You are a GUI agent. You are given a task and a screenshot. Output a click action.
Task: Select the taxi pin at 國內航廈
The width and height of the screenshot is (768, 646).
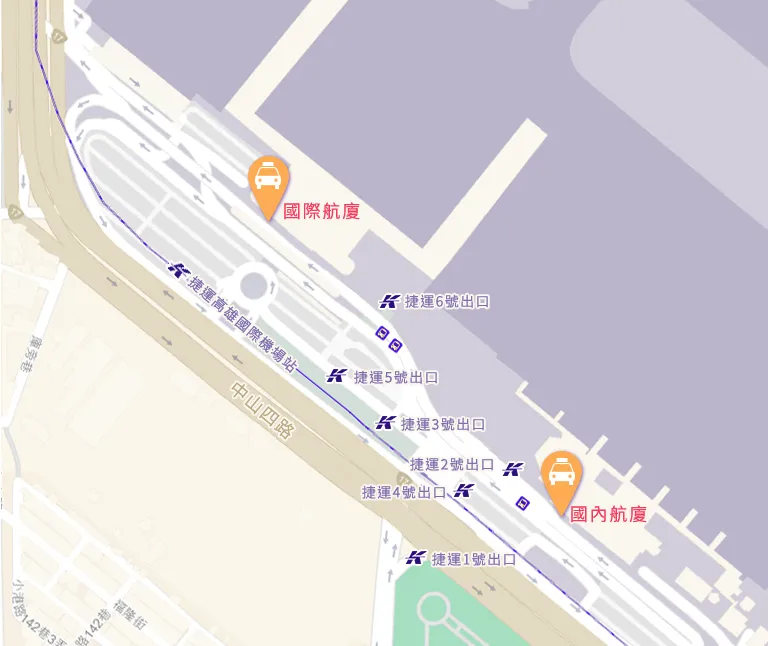coord(561,476)
